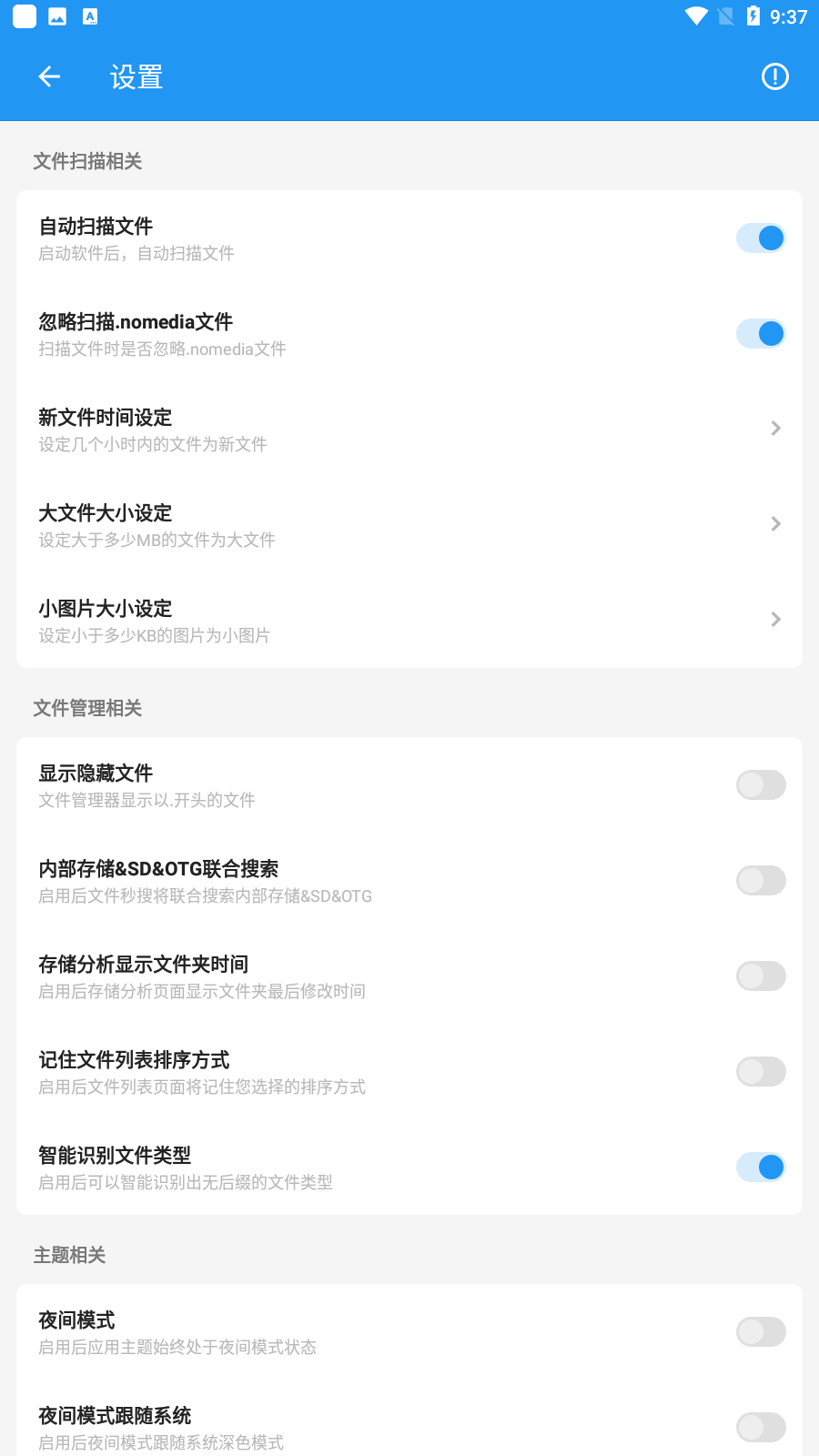
Task: Open 新文件时间设定 setting
Action: pos(409,430)
